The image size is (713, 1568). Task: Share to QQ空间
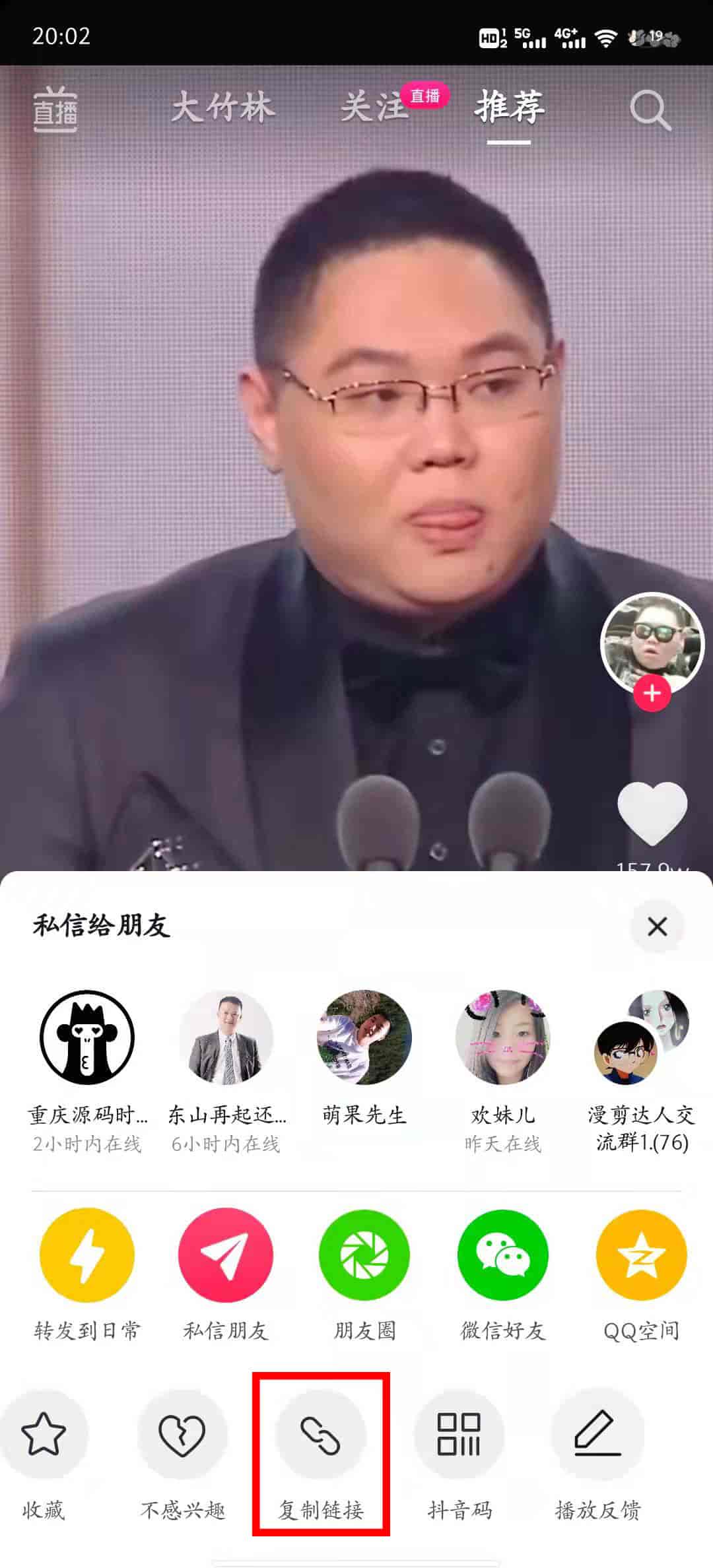(642, 1275)
